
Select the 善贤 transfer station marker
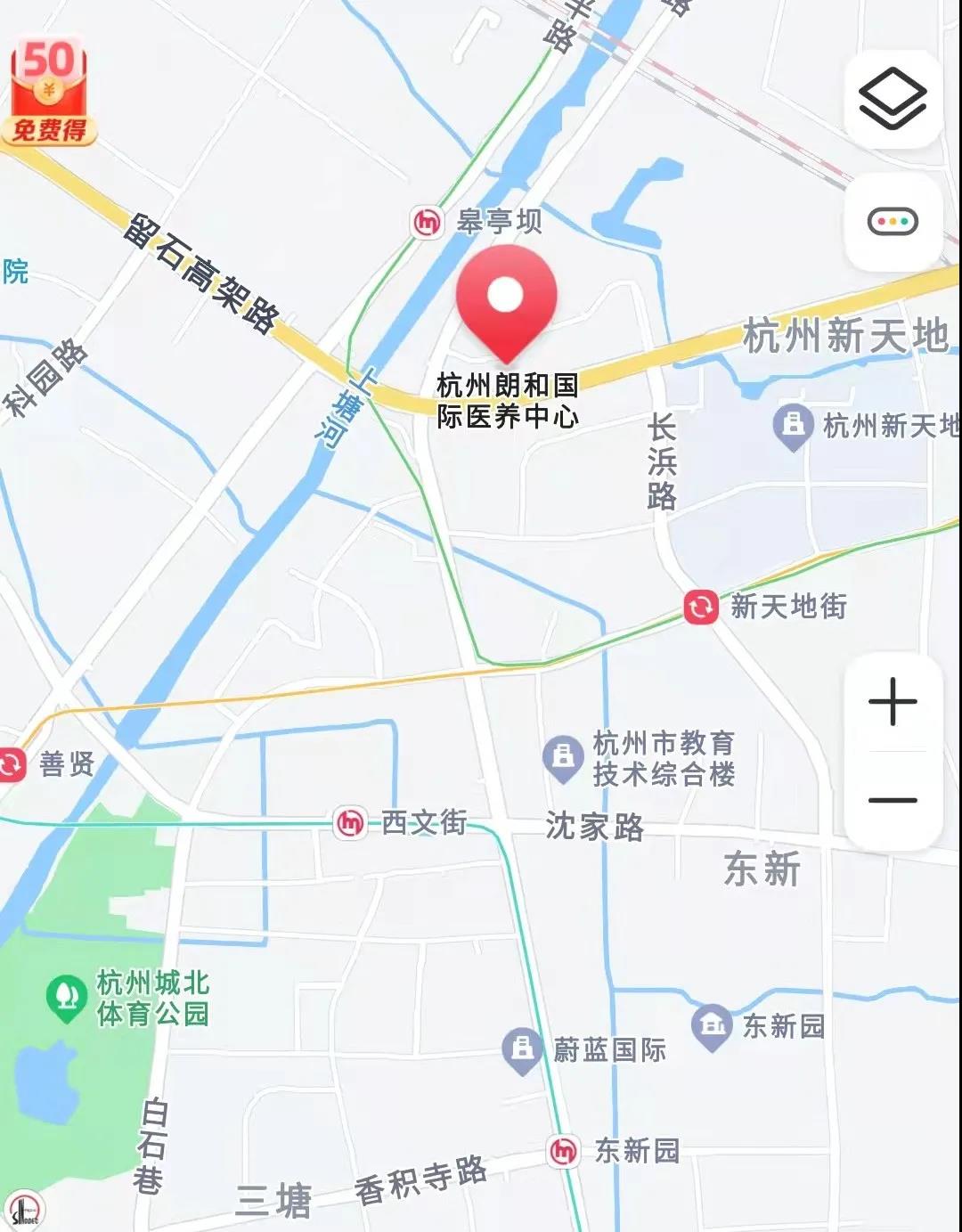(12, 764)
